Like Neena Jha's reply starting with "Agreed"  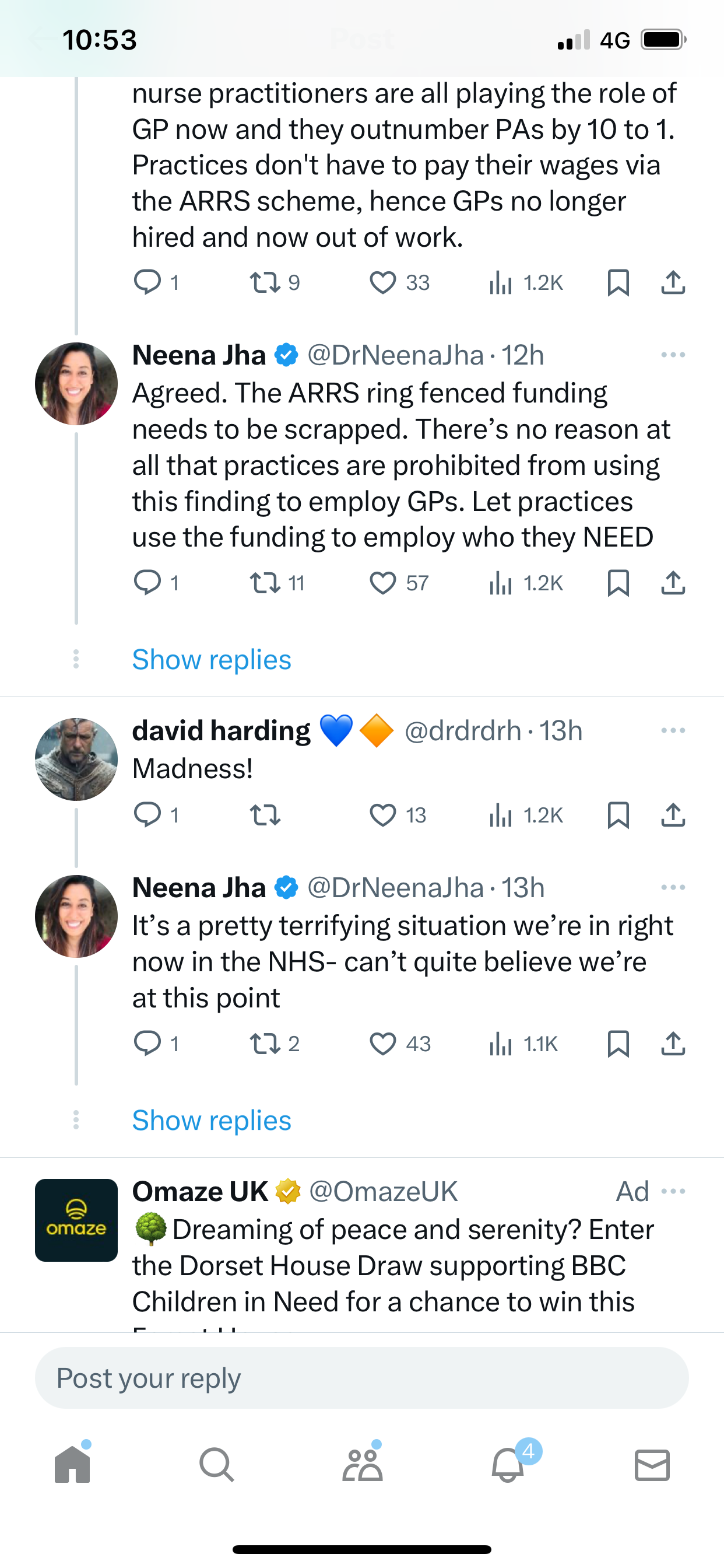tap(384, 583)
